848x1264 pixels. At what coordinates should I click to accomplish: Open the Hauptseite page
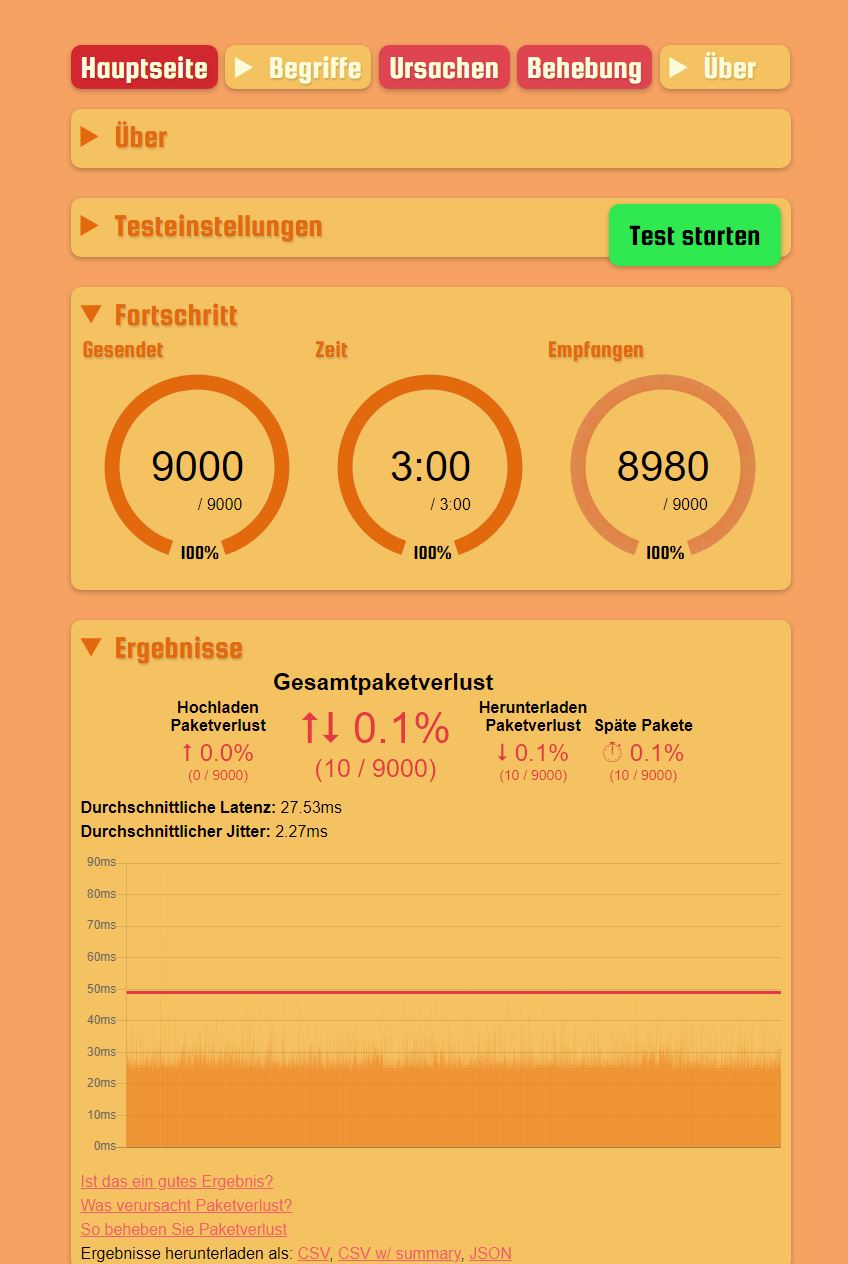pyautogui.click(x=144, y=67)
